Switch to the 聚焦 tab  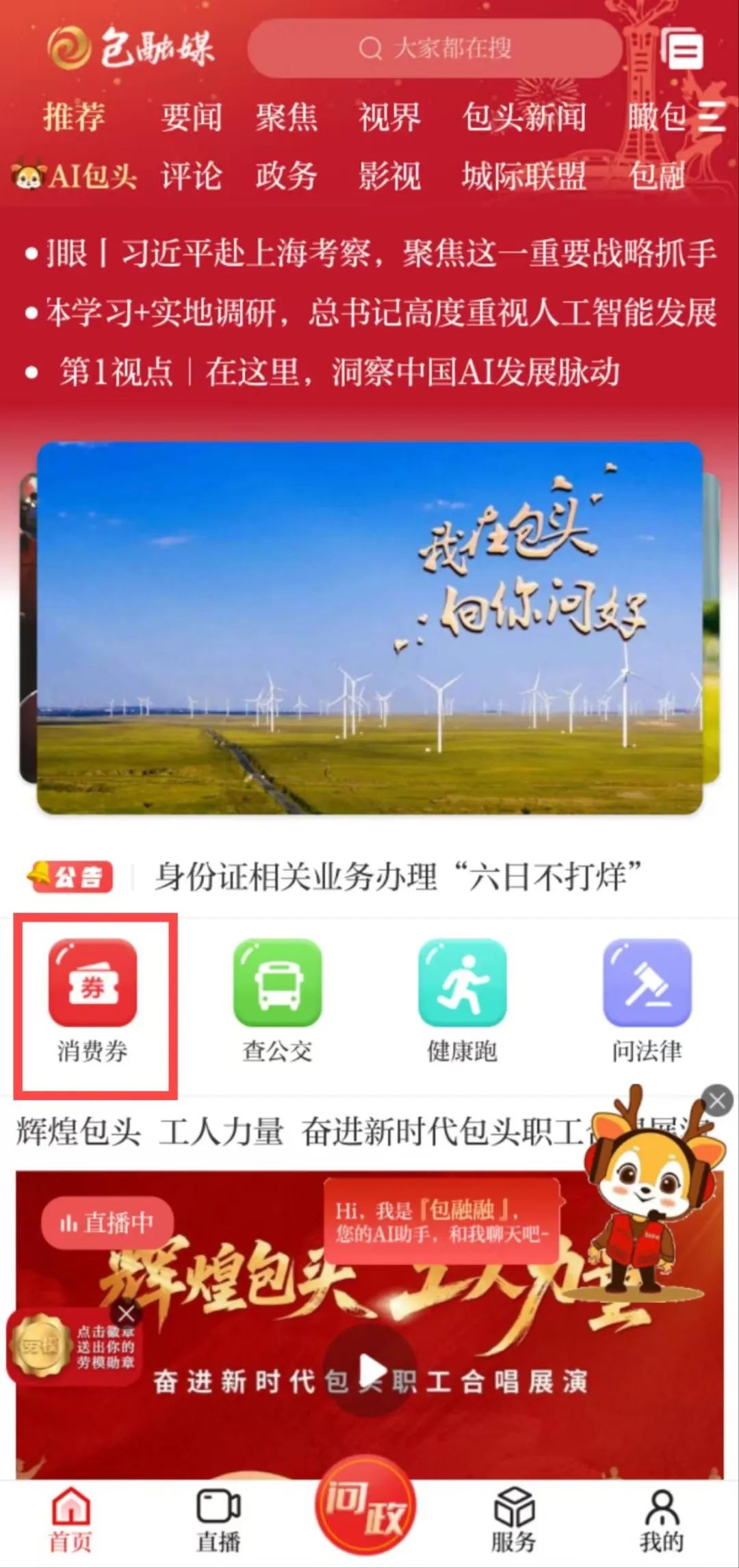tap(286, 117)
